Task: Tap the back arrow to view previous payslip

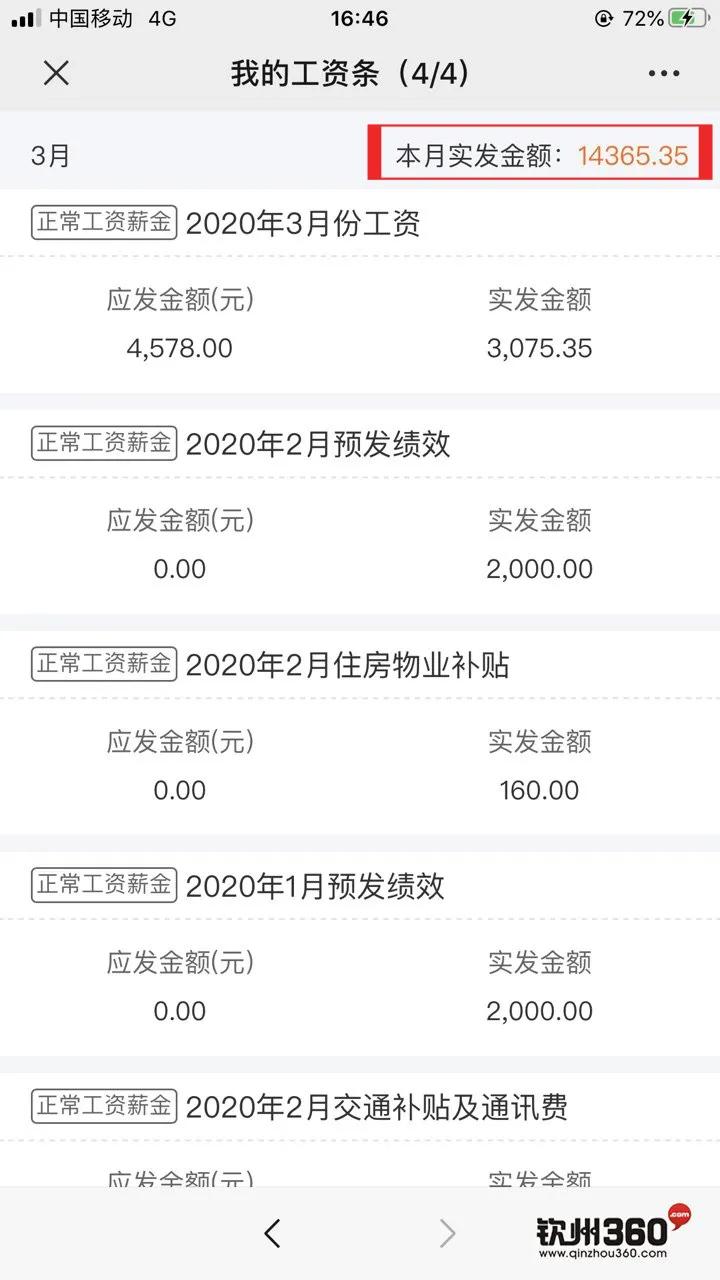Action: 272,1233
